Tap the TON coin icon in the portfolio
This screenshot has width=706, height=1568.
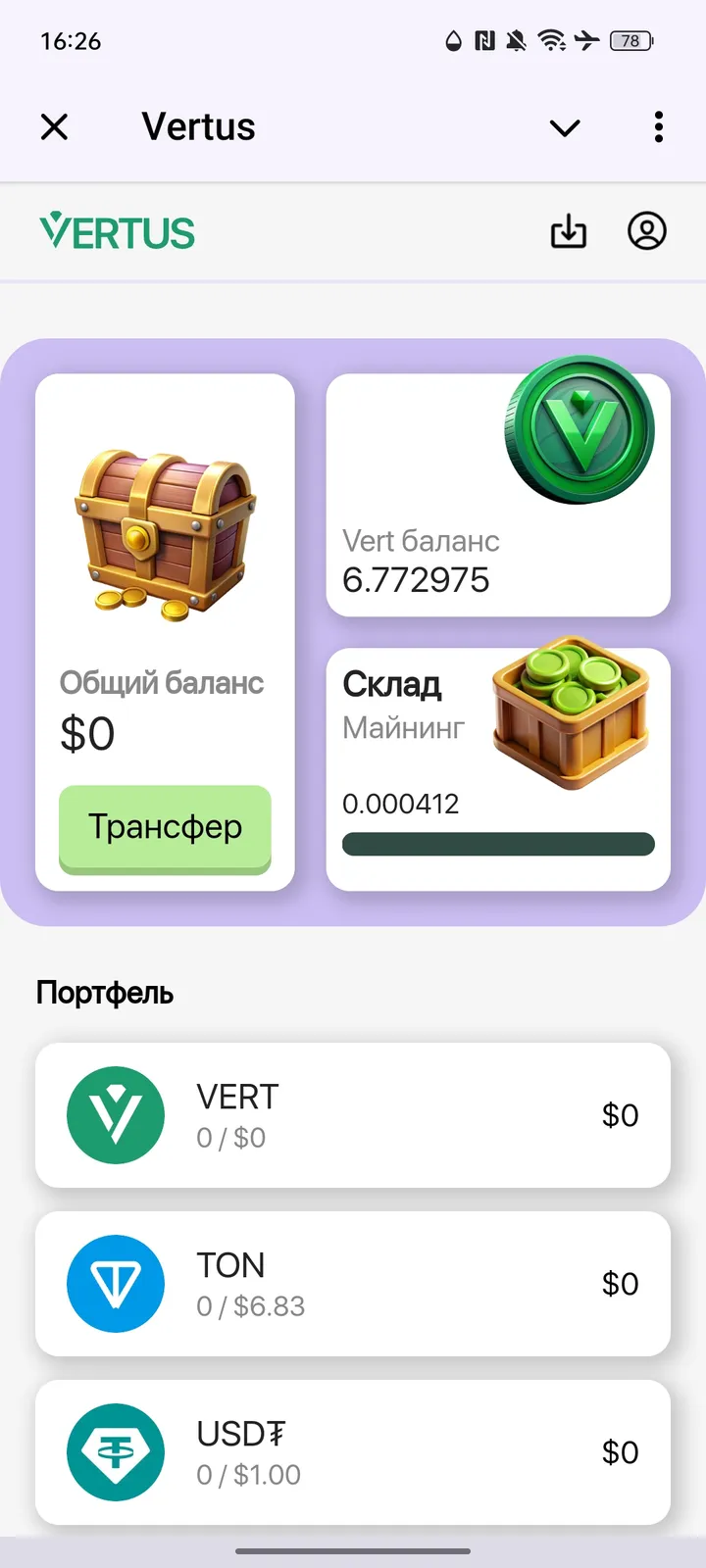tap(115, 1284)
